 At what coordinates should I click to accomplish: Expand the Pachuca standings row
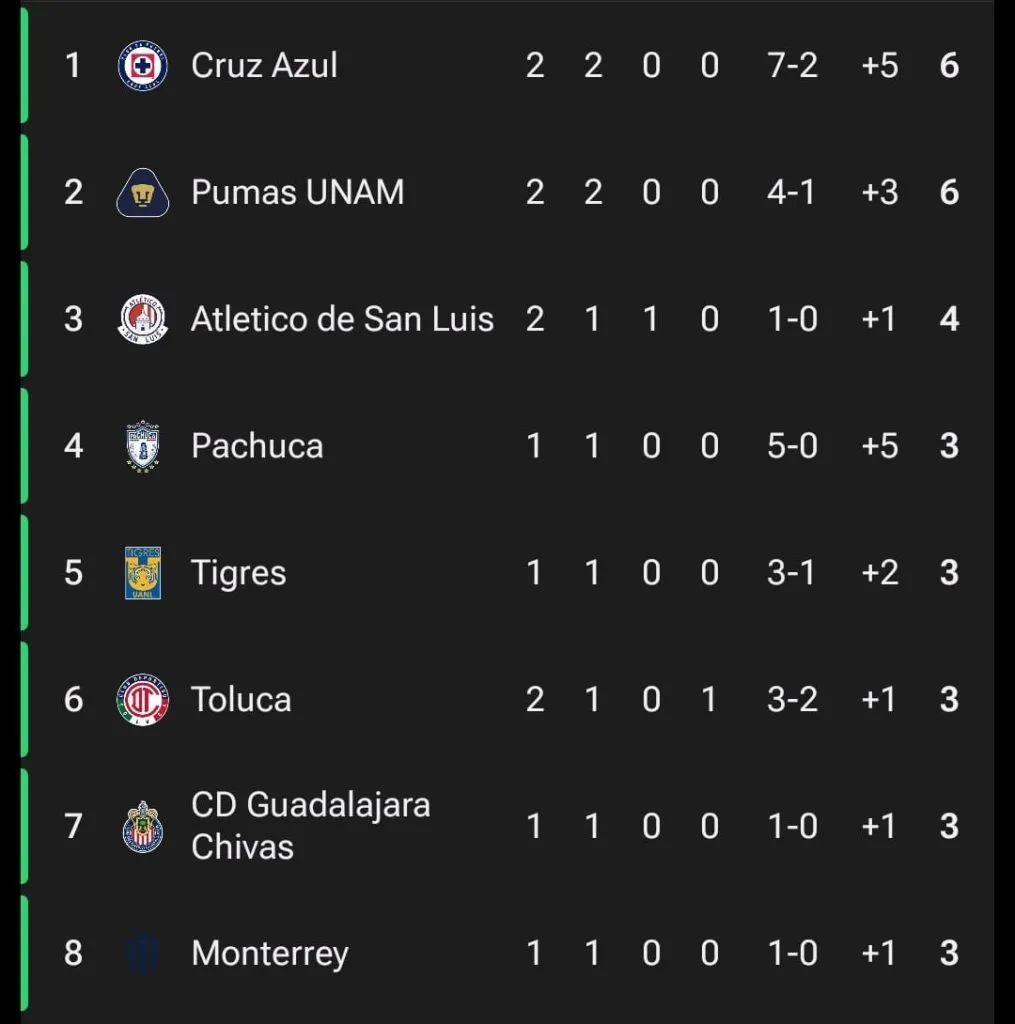click(x=500, y=446)
